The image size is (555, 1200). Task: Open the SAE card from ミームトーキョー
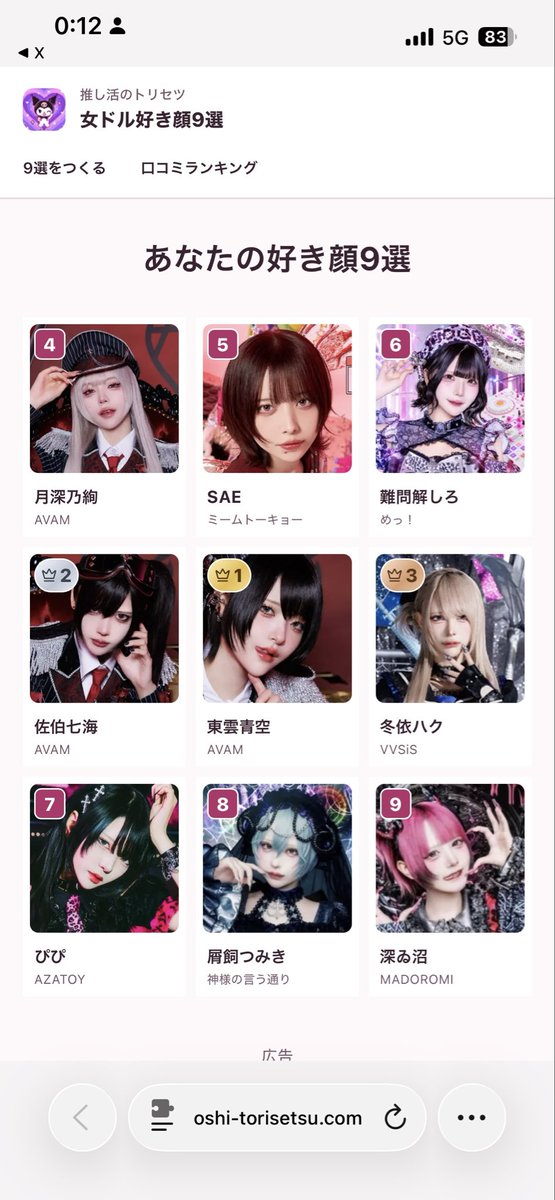277,427
